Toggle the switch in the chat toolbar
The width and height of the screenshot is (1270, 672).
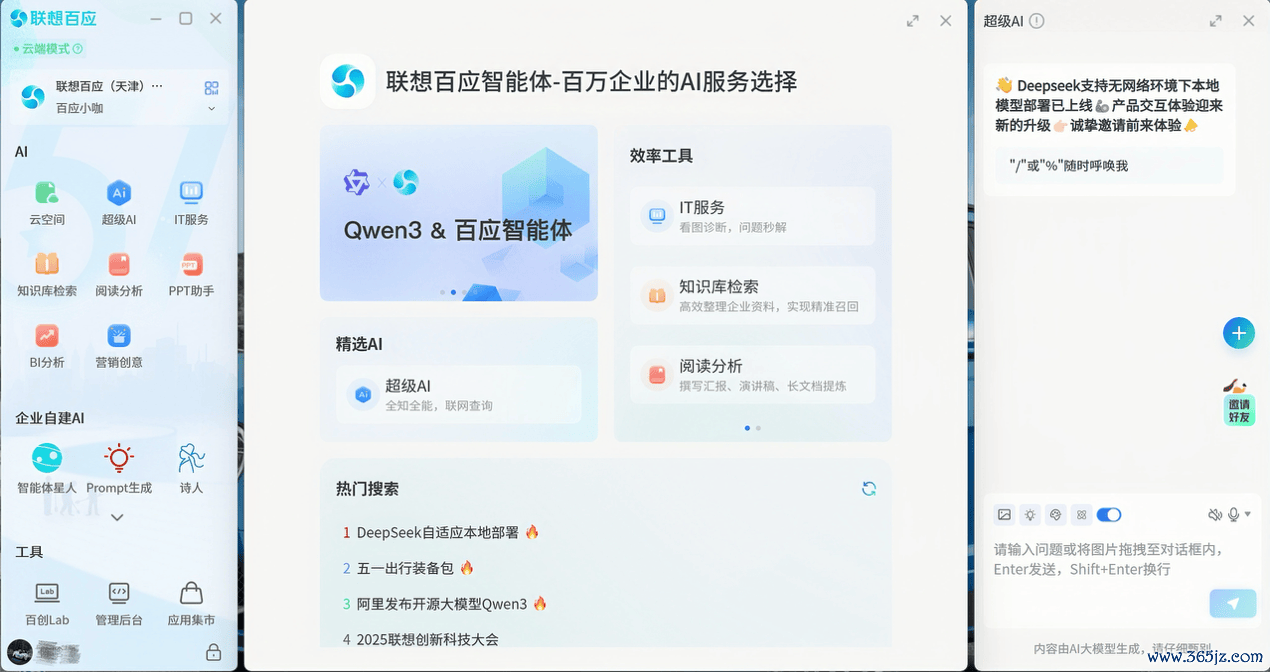[x=1108, y=514]
